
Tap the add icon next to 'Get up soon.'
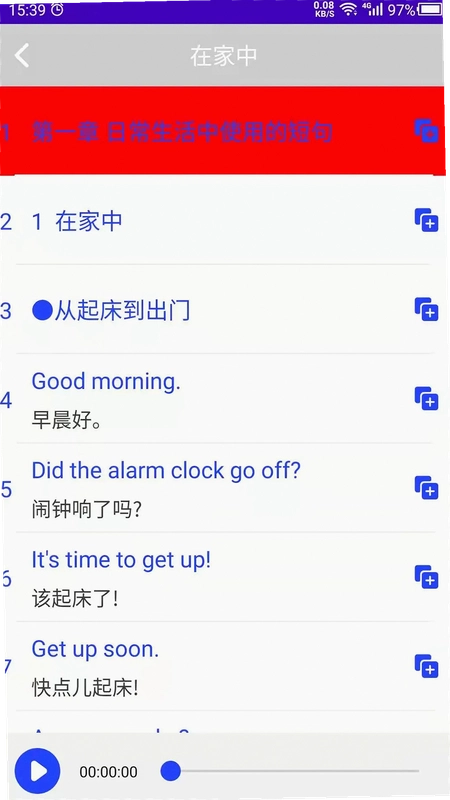pos(426,666)
